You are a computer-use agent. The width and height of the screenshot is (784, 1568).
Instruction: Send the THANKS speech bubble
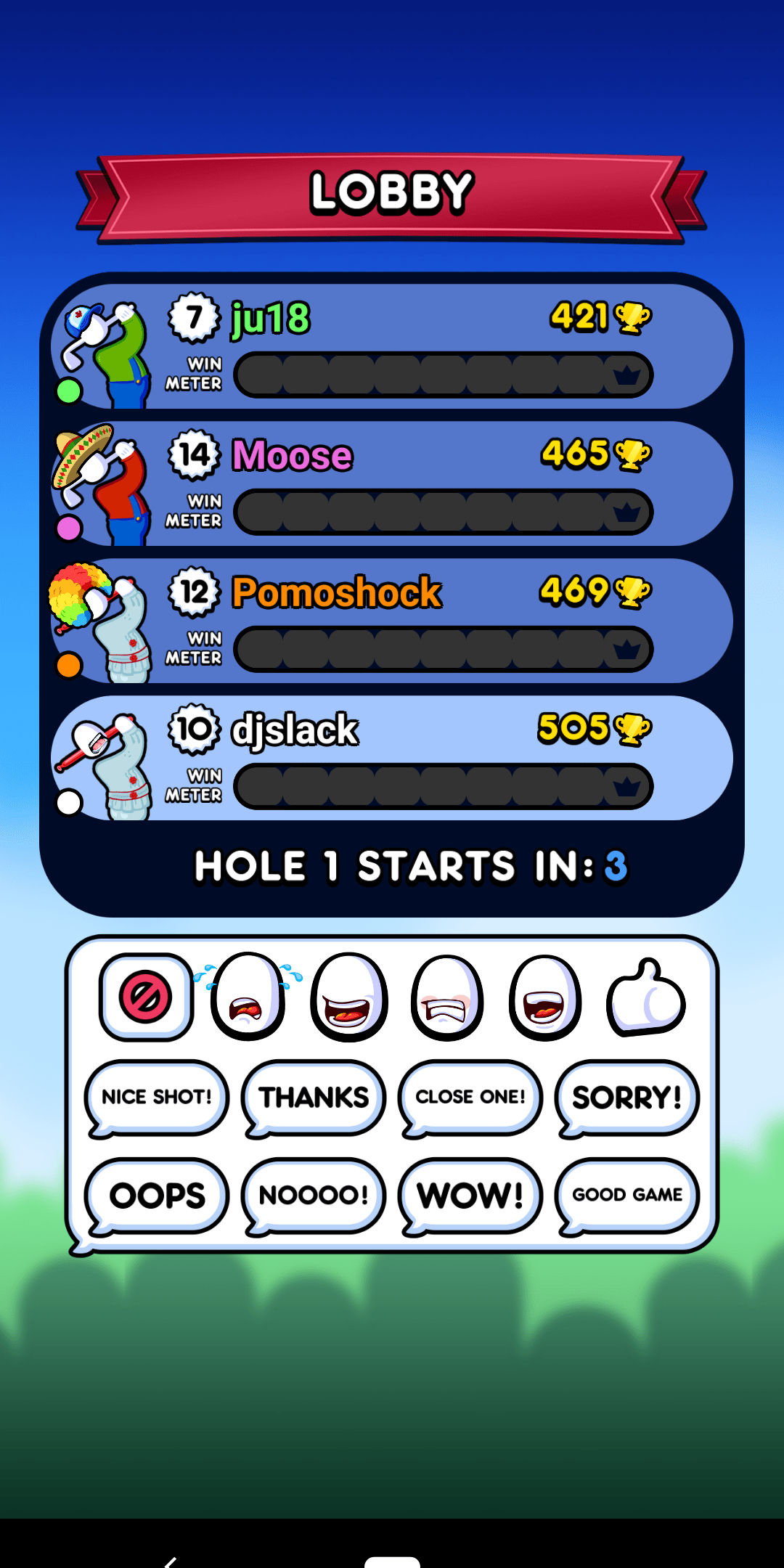tap(314, 1096)
